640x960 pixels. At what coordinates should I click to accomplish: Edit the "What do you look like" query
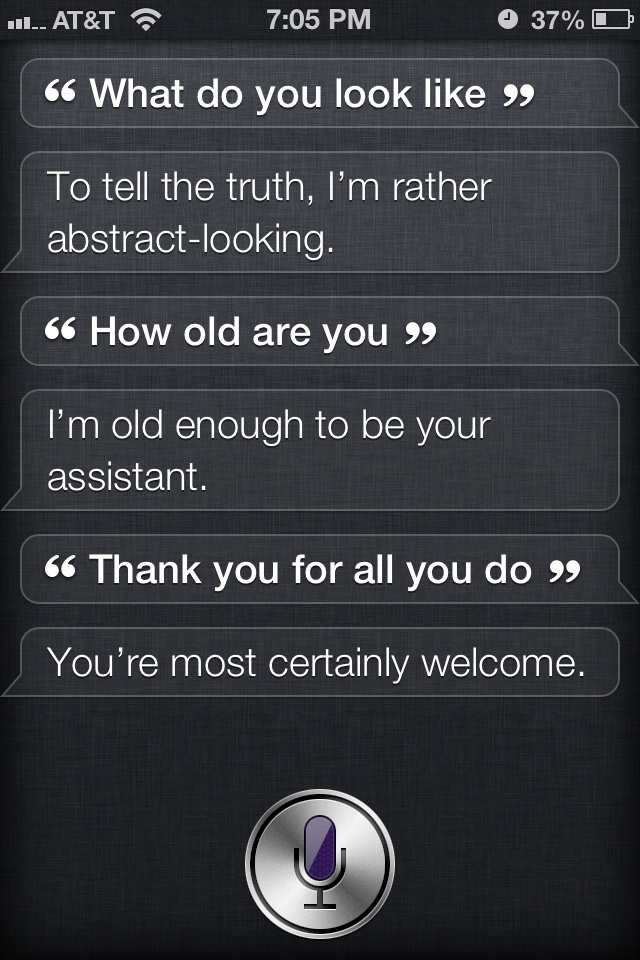click(x=290, y=94)
